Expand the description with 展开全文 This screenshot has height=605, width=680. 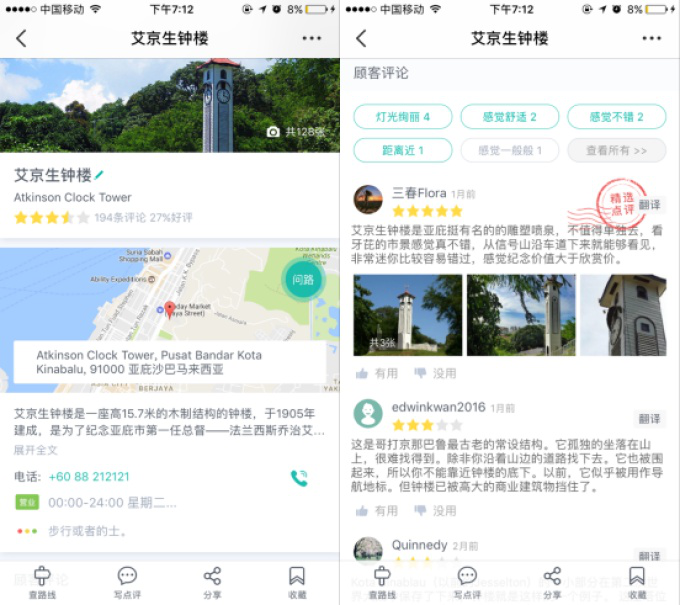pos(36,450)
